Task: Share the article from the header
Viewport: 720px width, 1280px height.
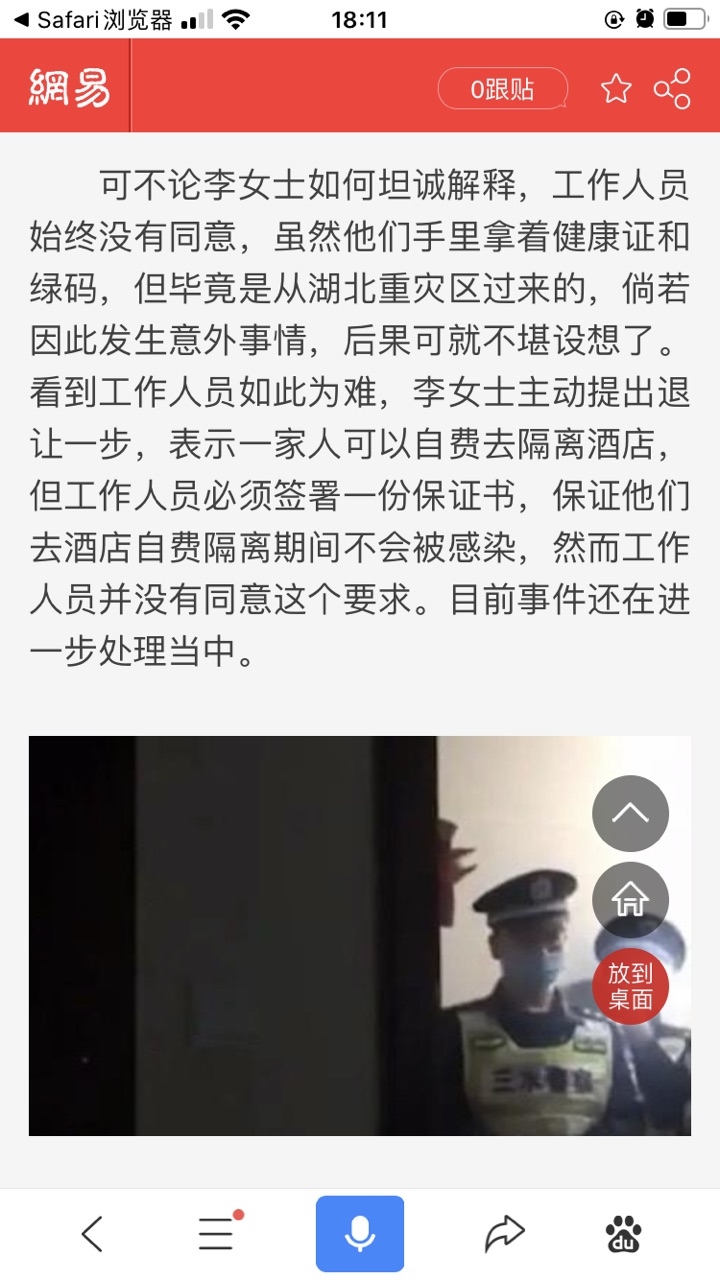Action: (672, 90)
